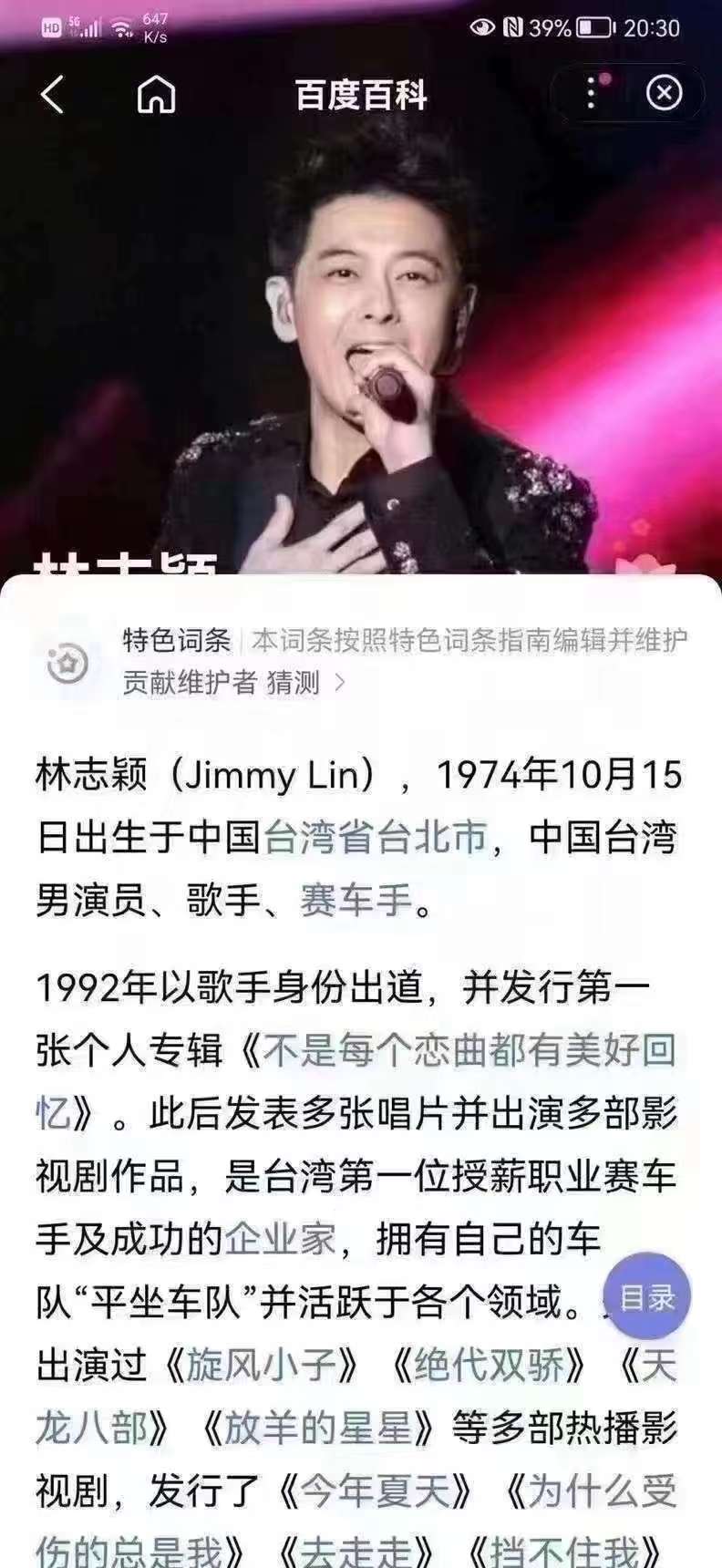The image size is (722, 1568).
Task: View contributors via 贡献维护者 猜测
Action: click(x=234, y=682)
